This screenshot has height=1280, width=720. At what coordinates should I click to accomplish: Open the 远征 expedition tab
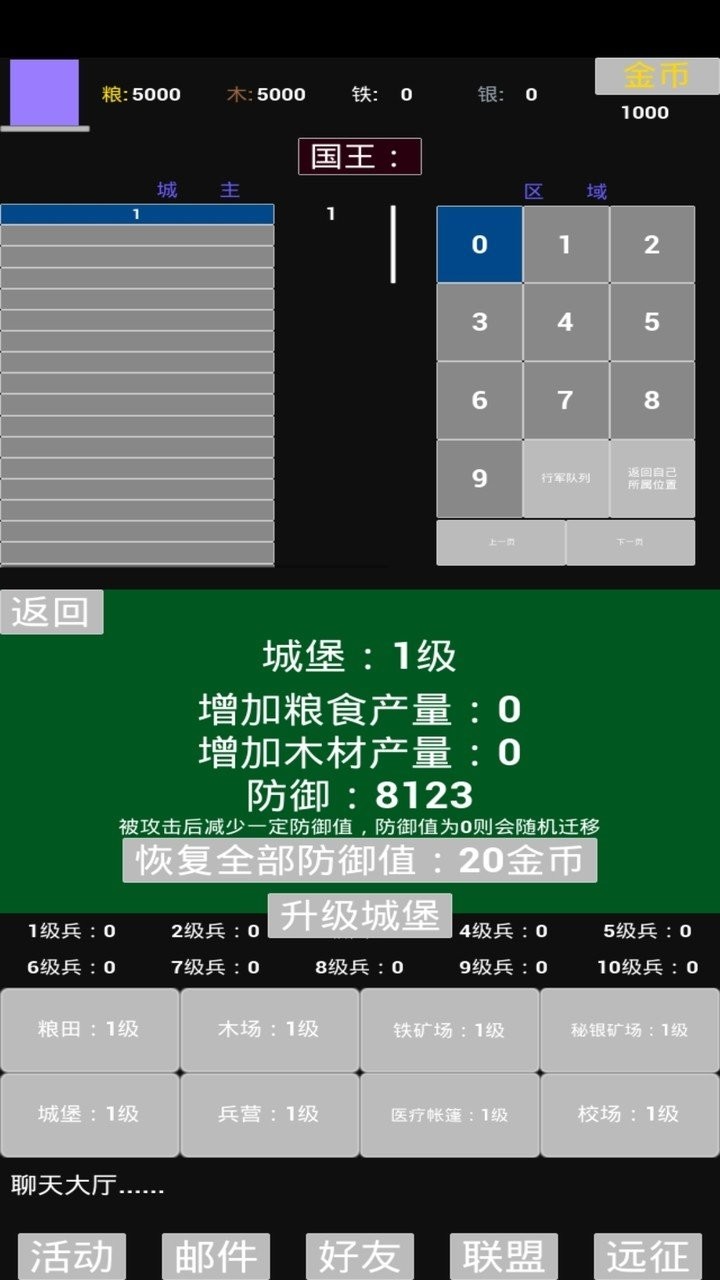pos(647,1256)
